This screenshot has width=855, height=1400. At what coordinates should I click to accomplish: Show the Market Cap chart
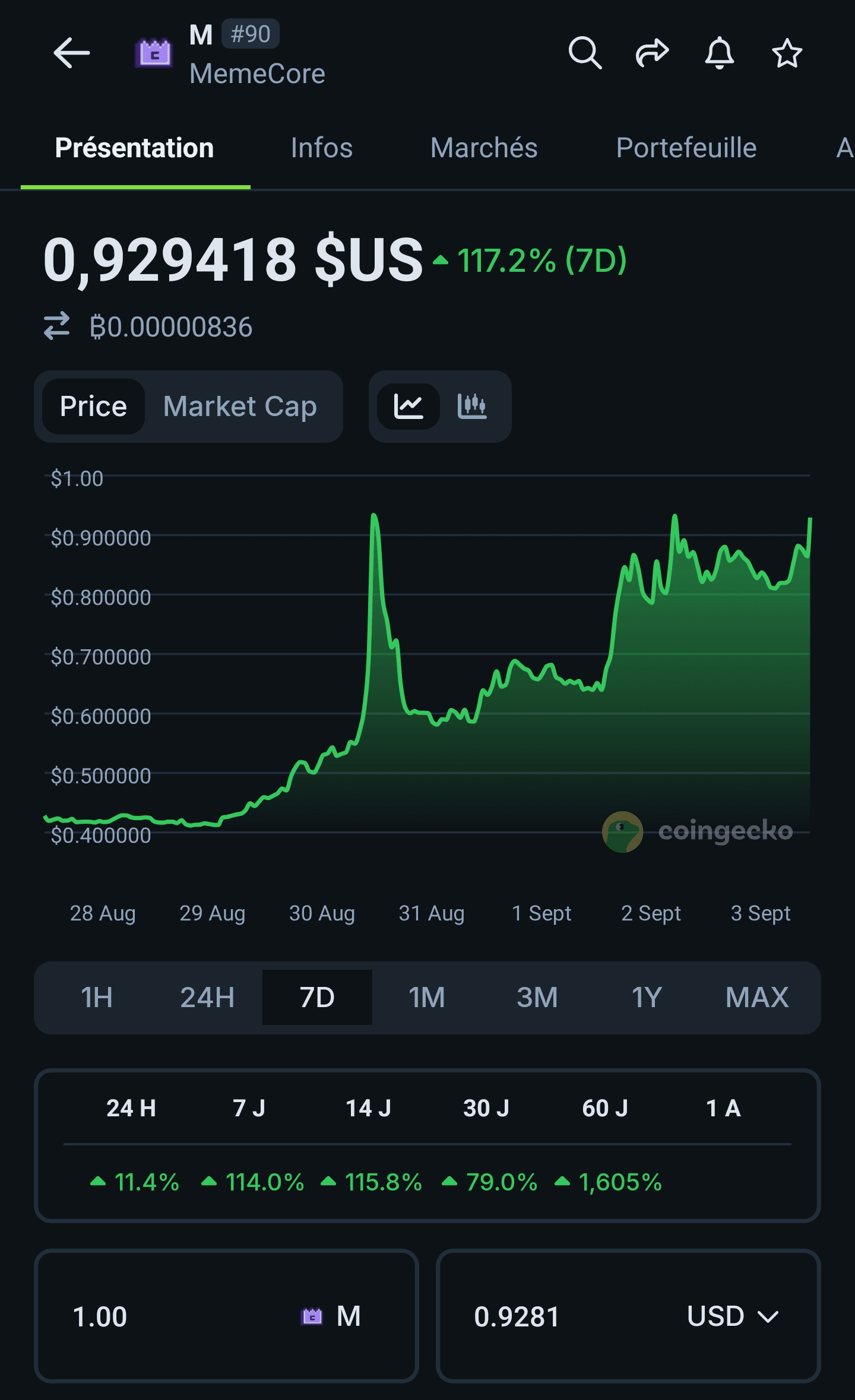(240, 407)
